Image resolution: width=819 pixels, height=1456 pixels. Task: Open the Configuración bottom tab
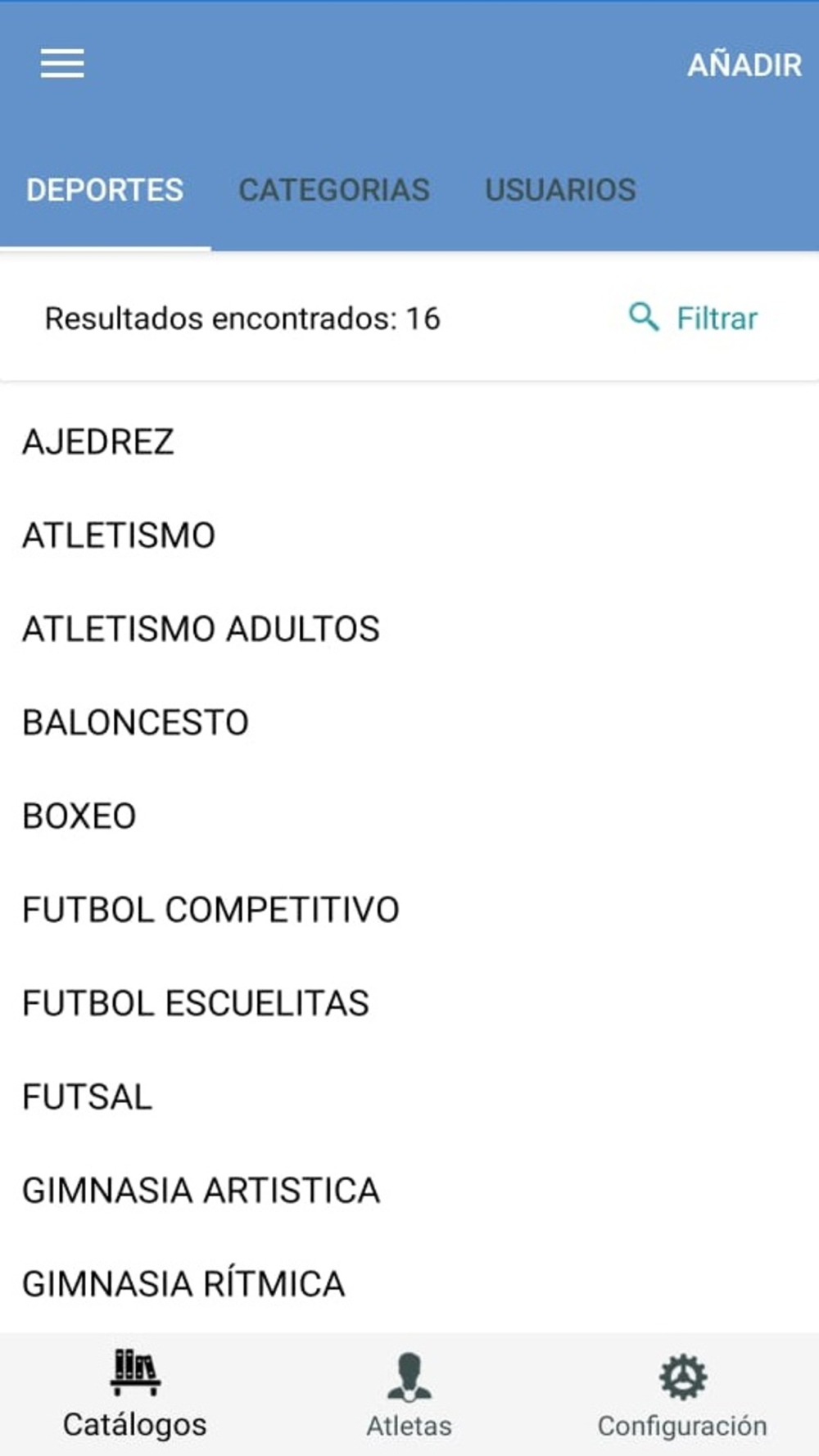(682, 1394)
